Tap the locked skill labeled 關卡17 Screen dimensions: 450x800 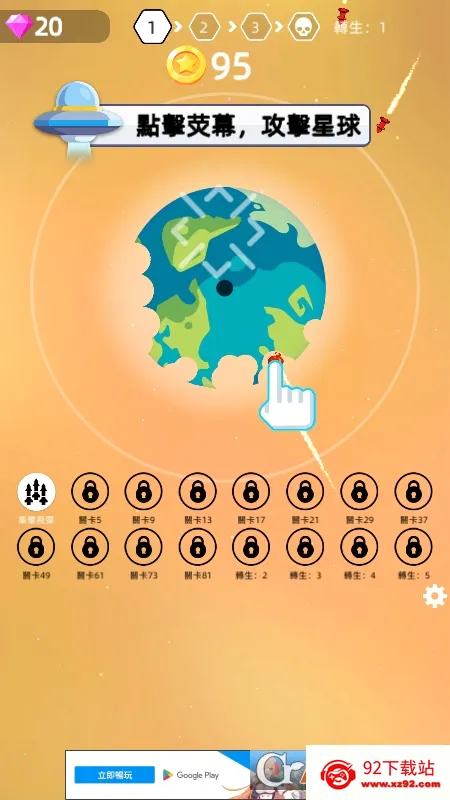click(251, 491)
